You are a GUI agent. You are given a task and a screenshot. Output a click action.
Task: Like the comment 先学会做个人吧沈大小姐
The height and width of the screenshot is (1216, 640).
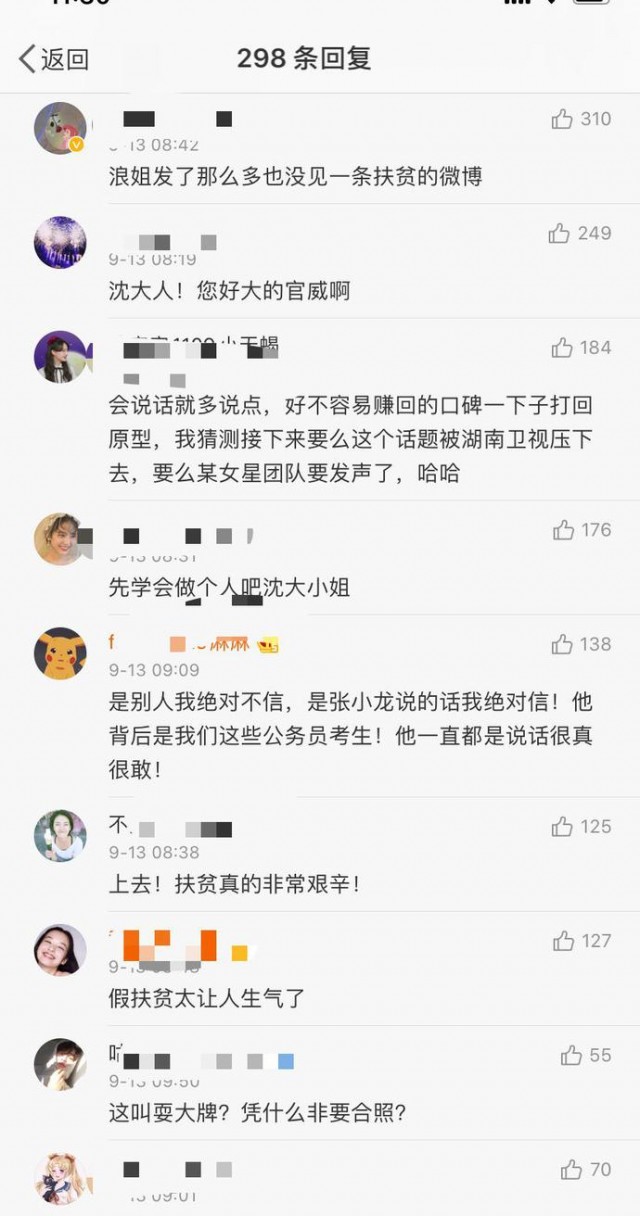(563, 530)
